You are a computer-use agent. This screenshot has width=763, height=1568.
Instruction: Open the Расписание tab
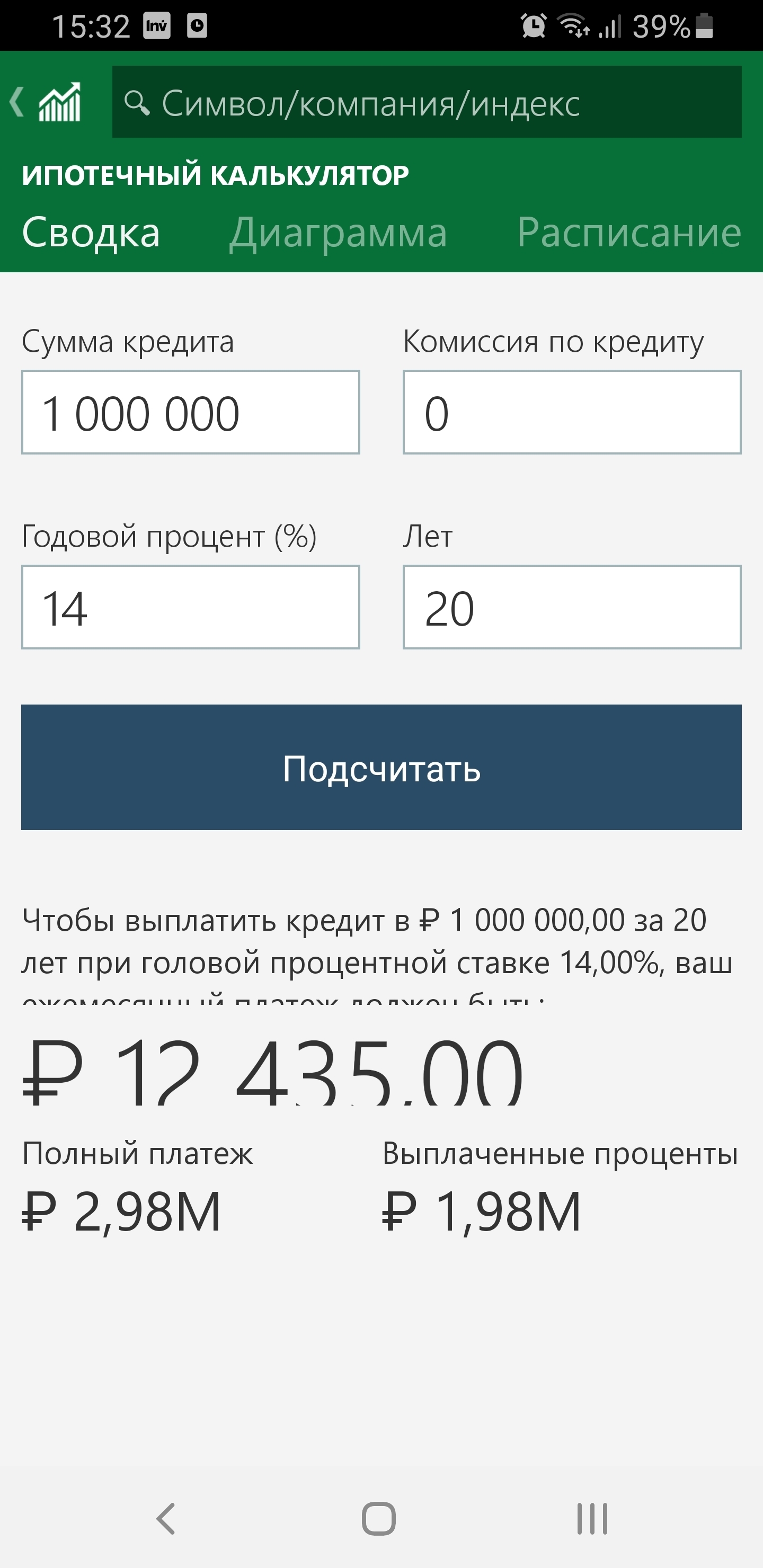click(x=629, y=233)
